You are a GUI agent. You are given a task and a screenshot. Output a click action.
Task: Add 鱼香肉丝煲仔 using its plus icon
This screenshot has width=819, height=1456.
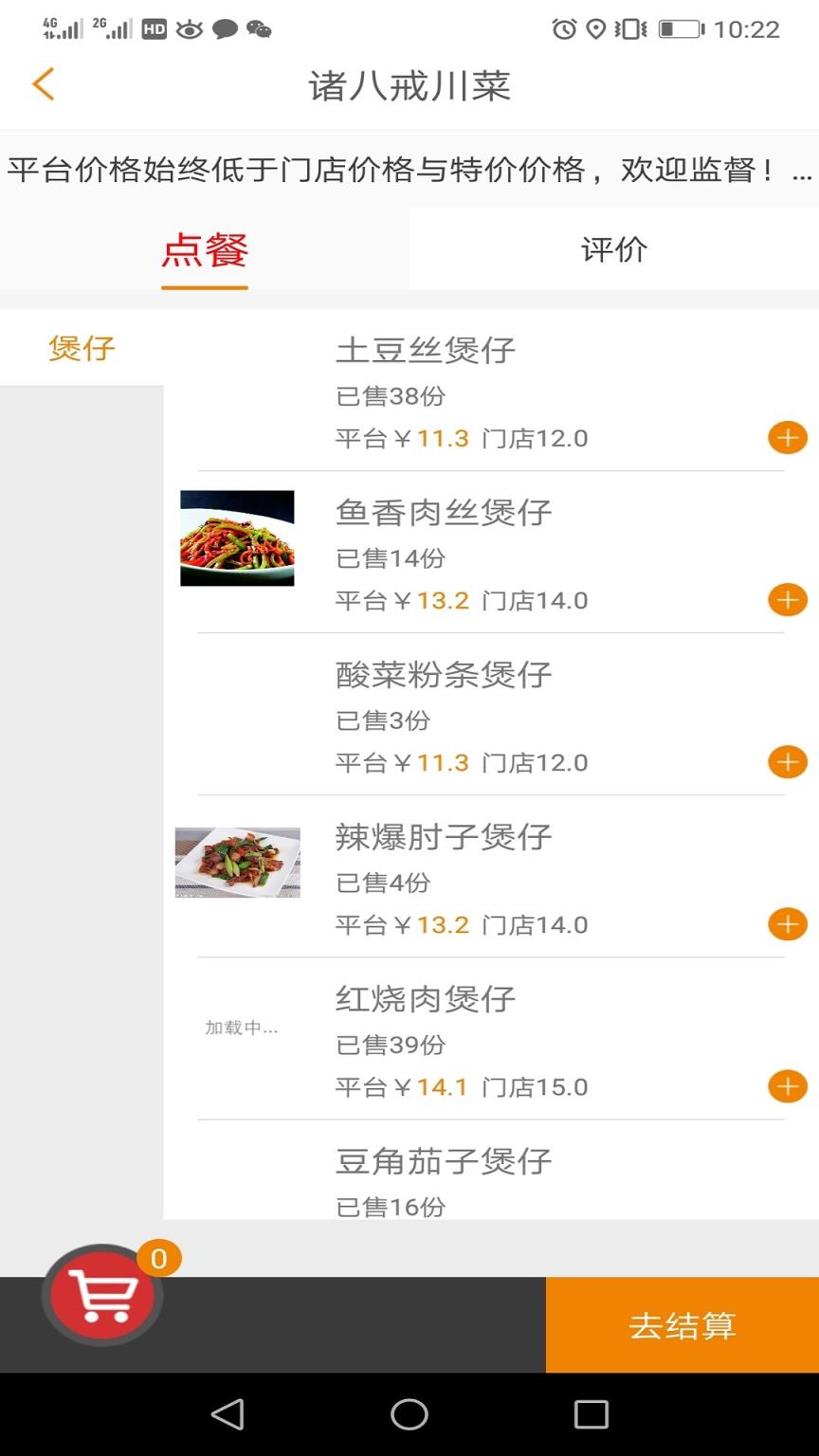pyautogui.click(x=787, y=599)
